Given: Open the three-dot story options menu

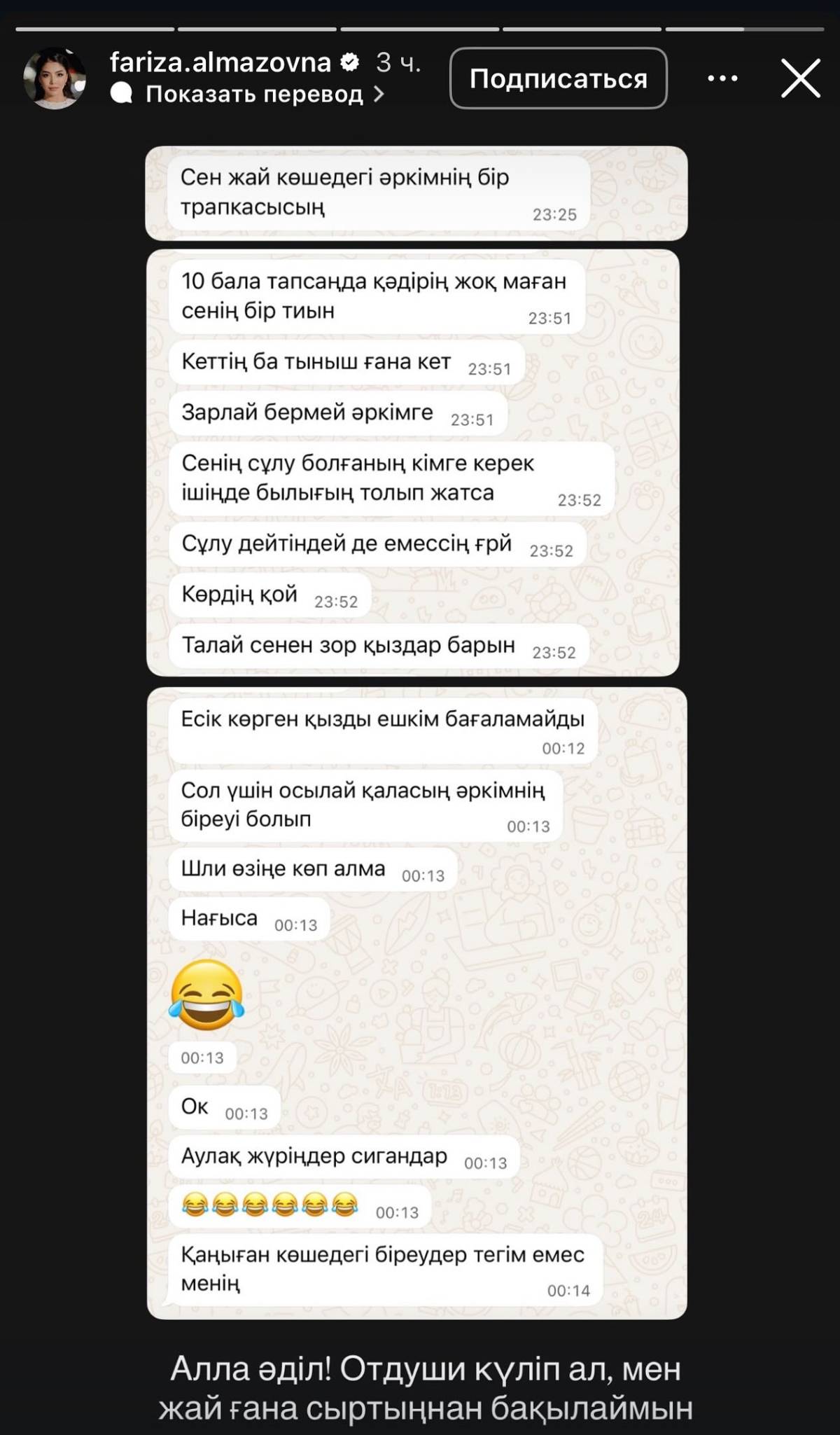Looking at the screenshot, I should [722, 78].
